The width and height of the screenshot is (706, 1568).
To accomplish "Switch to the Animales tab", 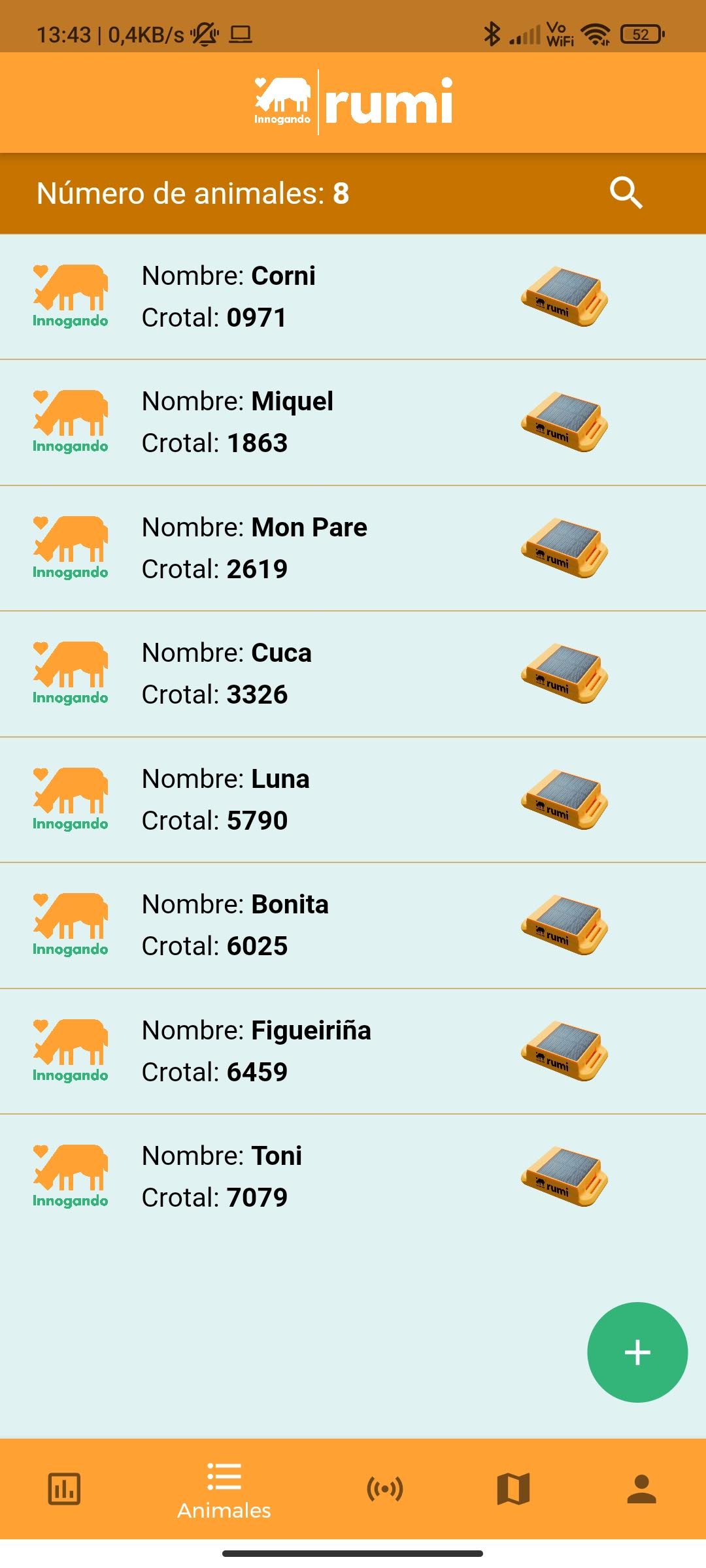I will 224,1490.
